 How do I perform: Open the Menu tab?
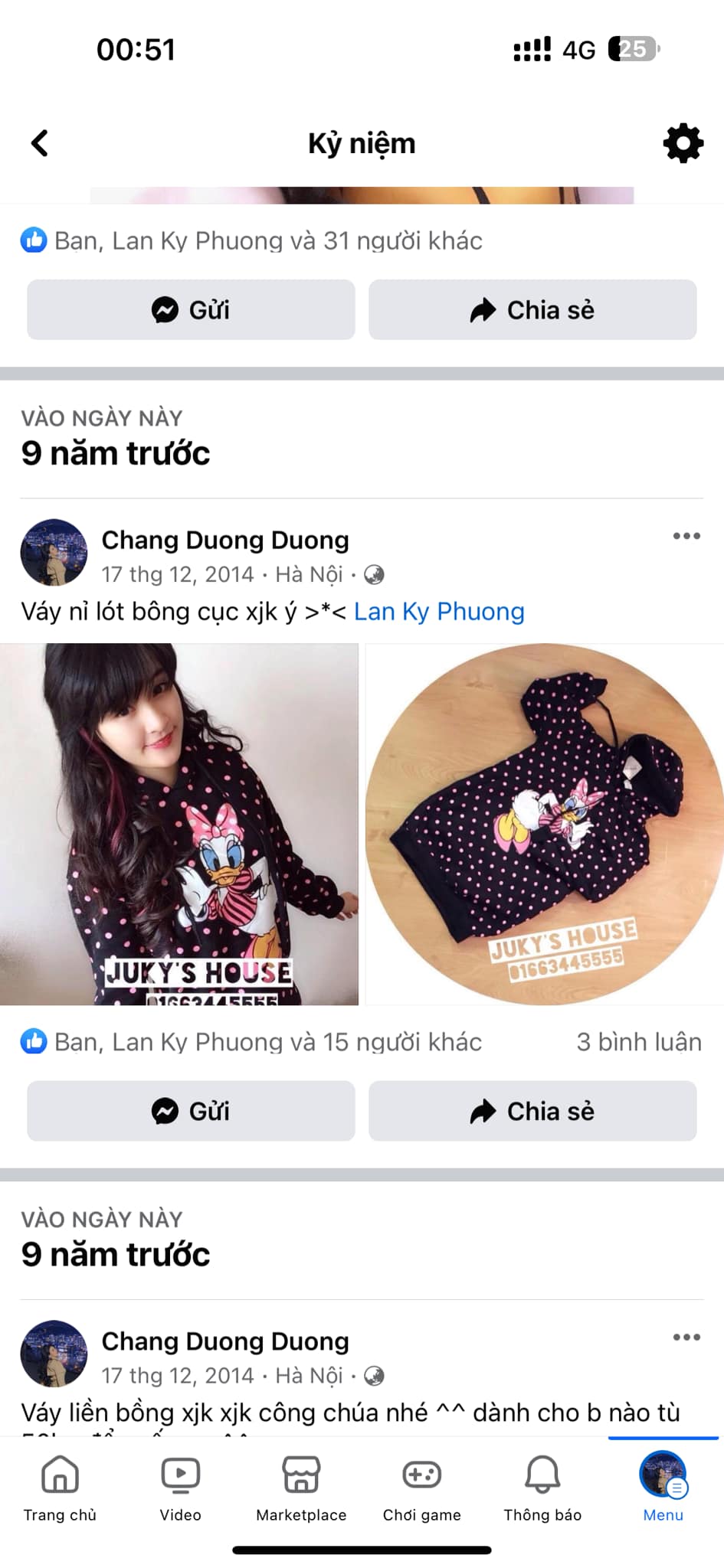point(663,1487)
